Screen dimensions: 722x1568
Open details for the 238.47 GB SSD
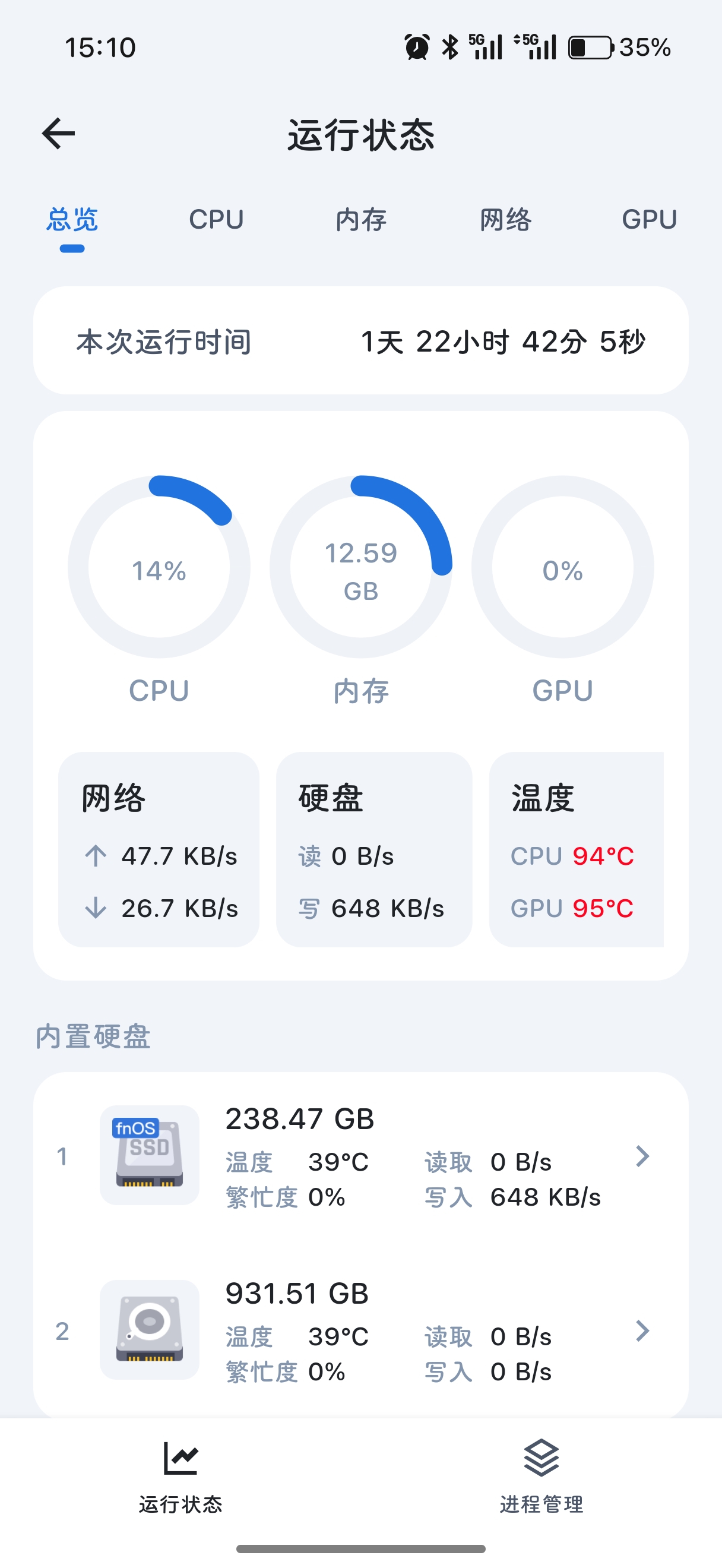[x=360, y=1156]
